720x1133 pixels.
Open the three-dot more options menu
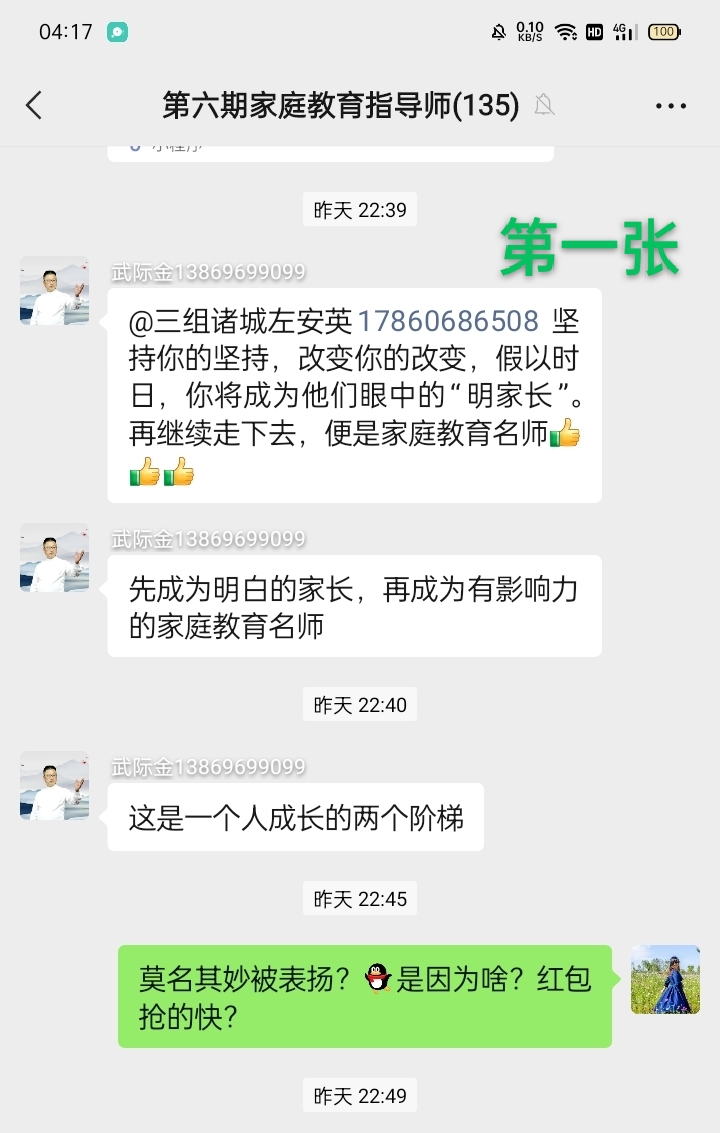(x=671, y=104)
